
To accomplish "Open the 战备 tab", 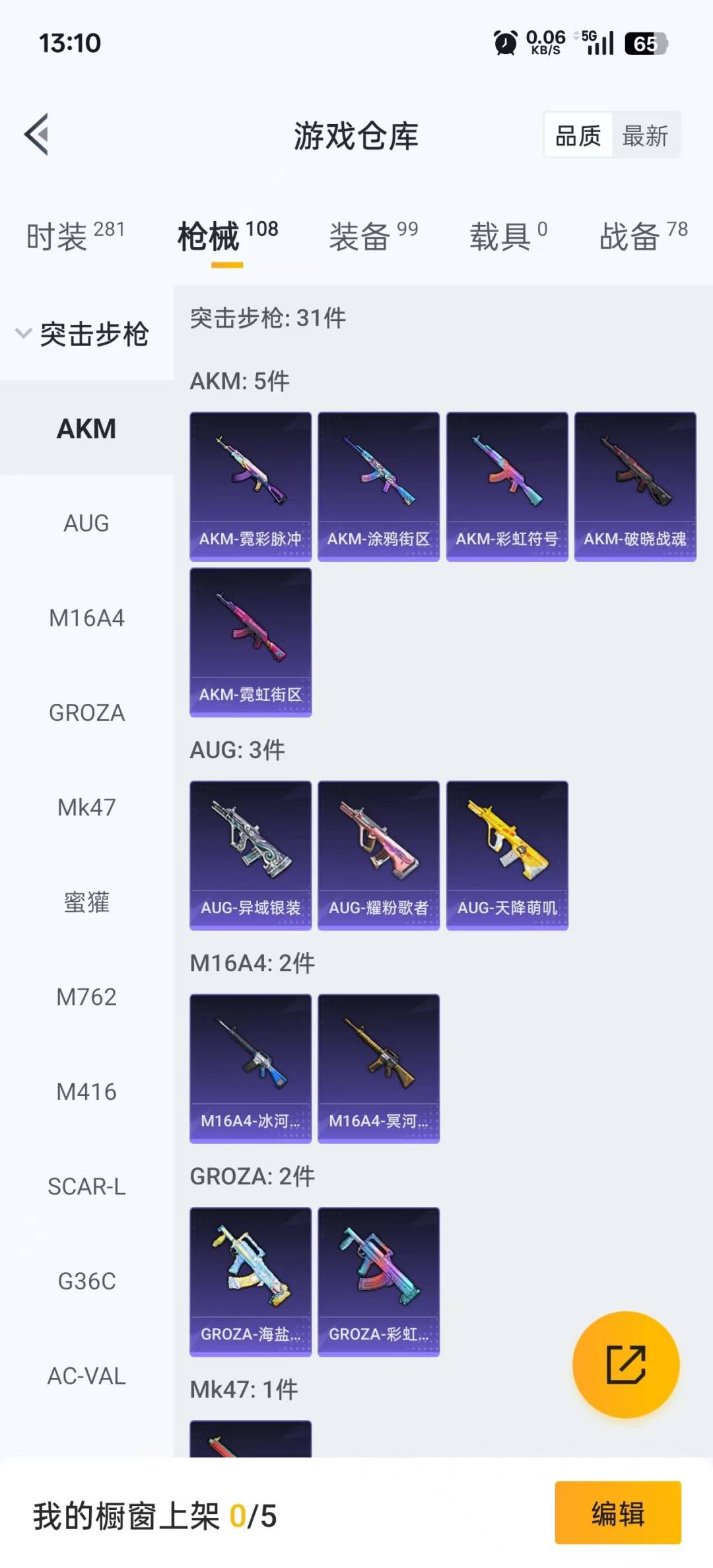I will pos(643,236).
